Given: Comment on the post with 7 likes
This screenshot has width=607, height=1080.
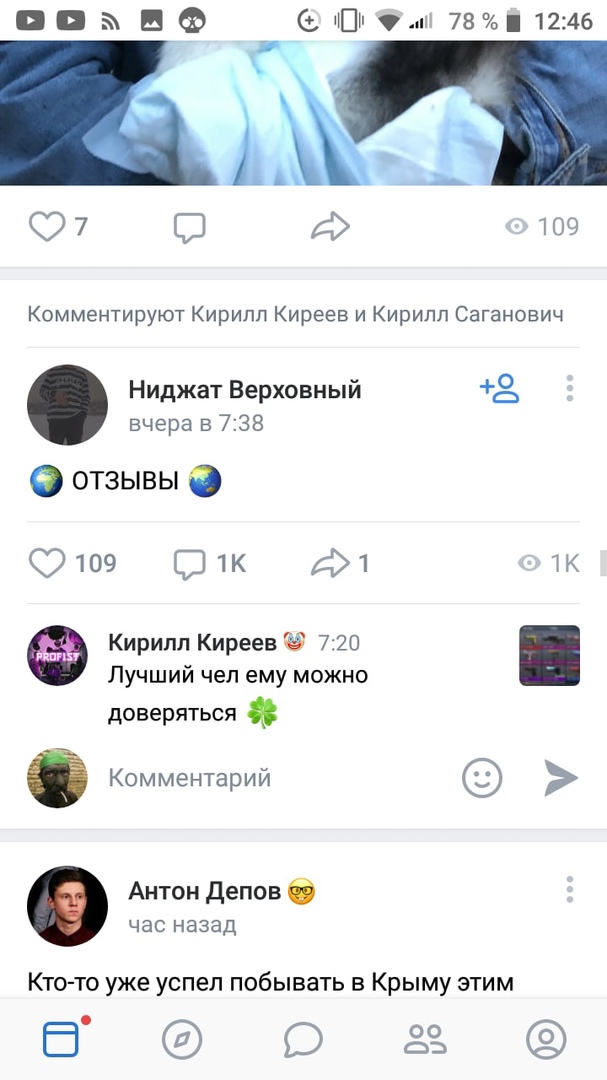Looking at the screenshot, I should coord(189,227).
